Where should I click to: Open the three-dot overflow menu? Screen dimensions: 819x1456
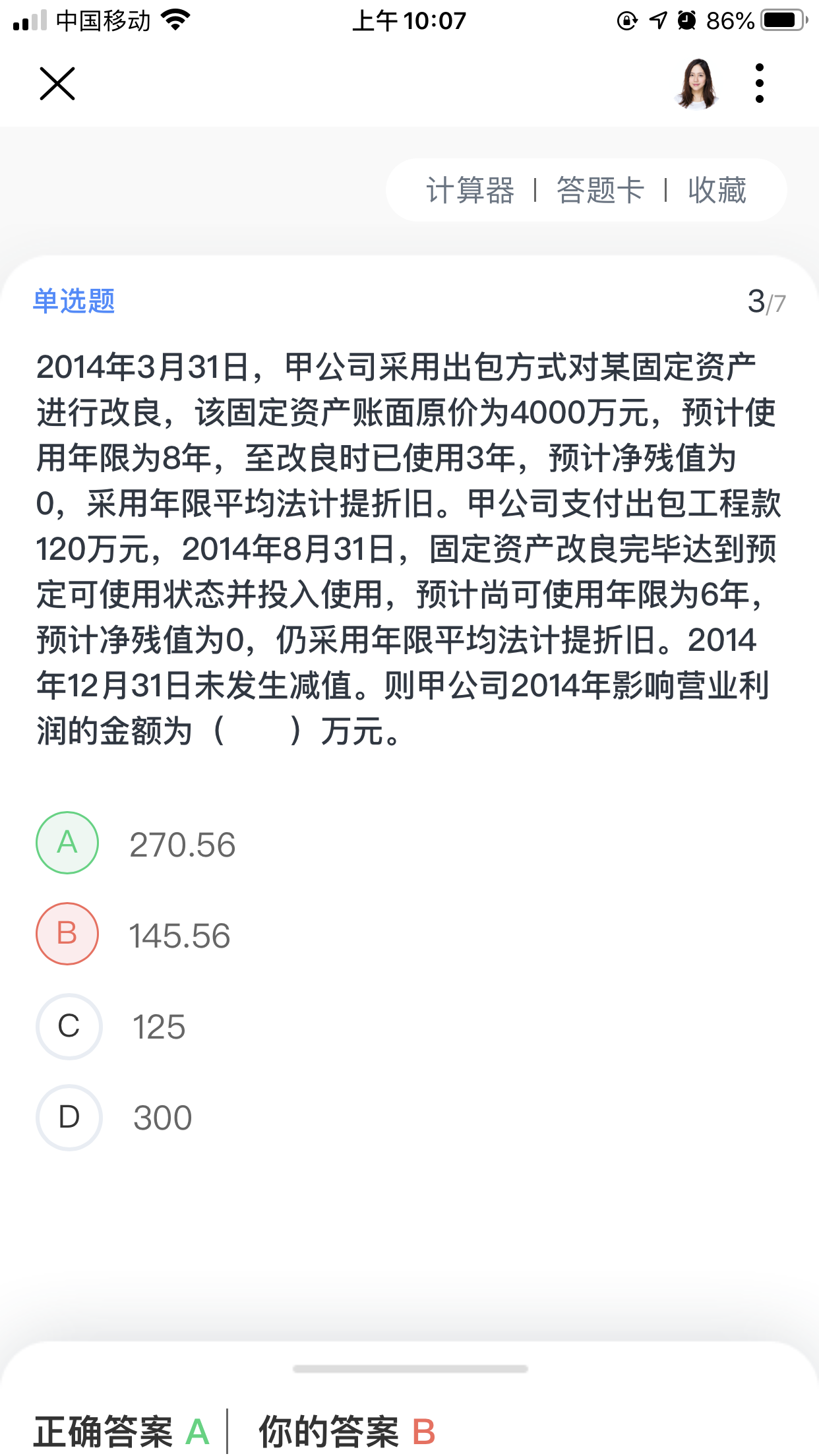click(x=760, y=83)
